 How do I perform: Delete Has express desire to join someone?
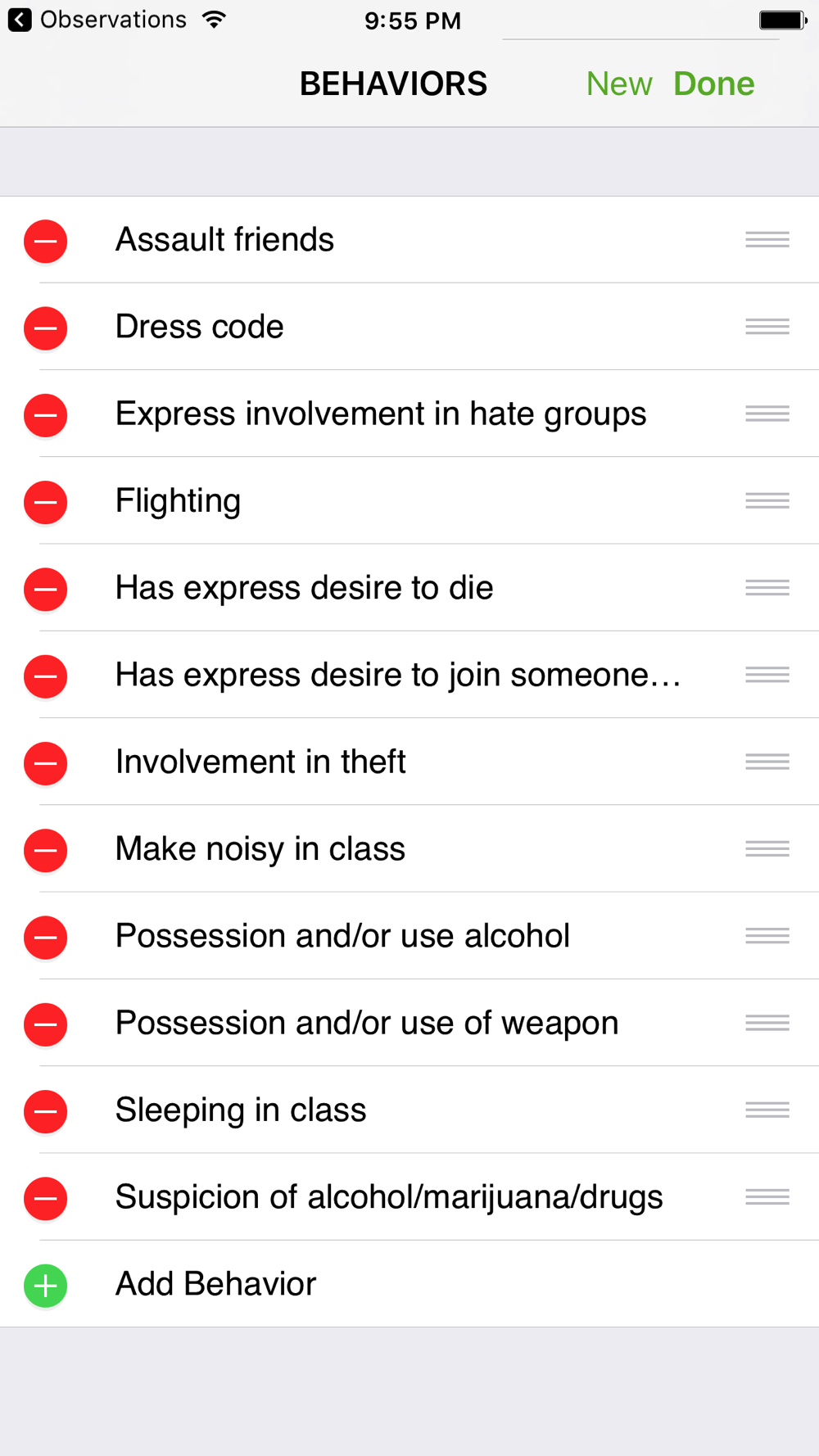coord(46,676)
